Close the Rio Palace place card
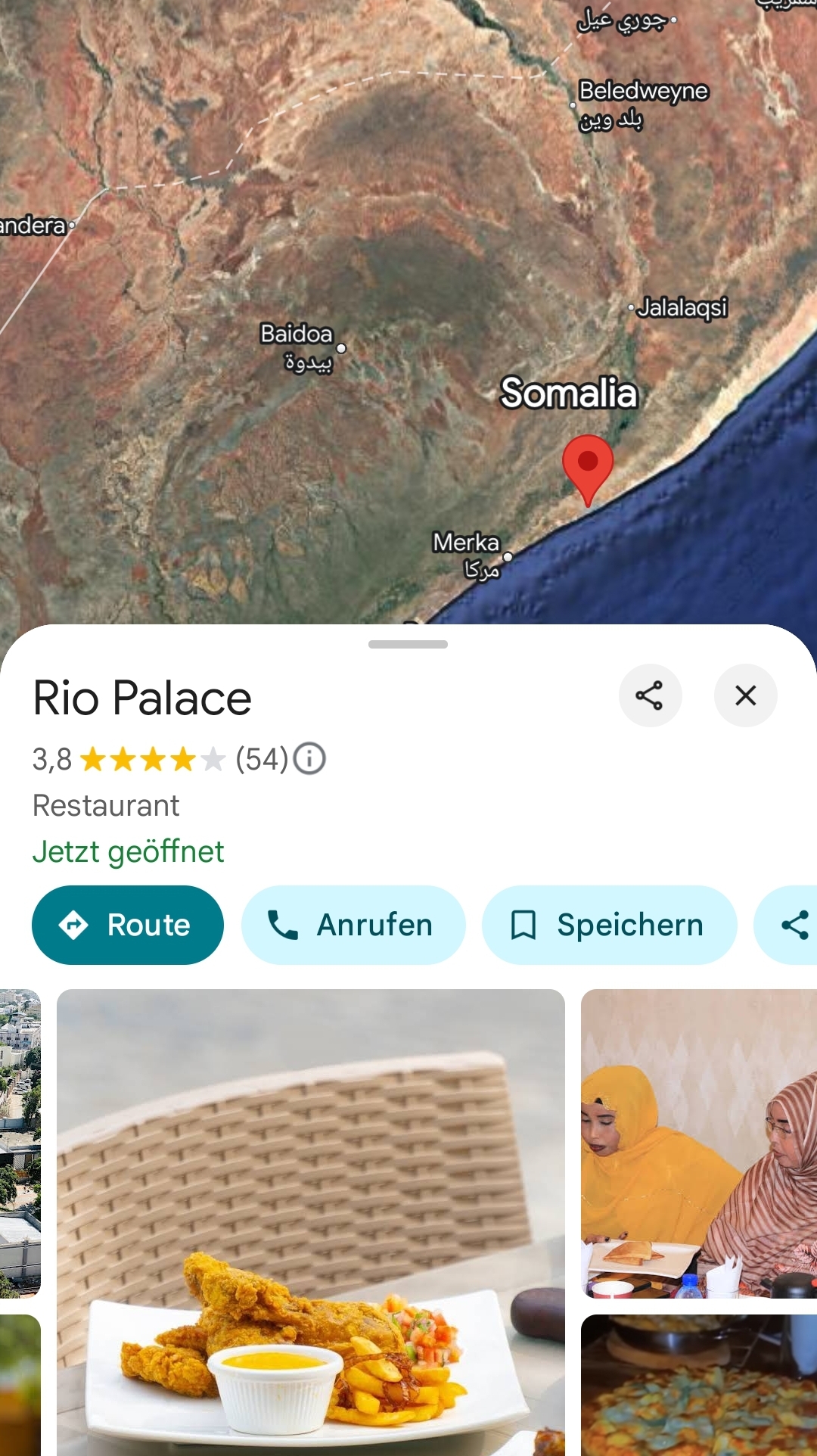 [x=745, y=695]
